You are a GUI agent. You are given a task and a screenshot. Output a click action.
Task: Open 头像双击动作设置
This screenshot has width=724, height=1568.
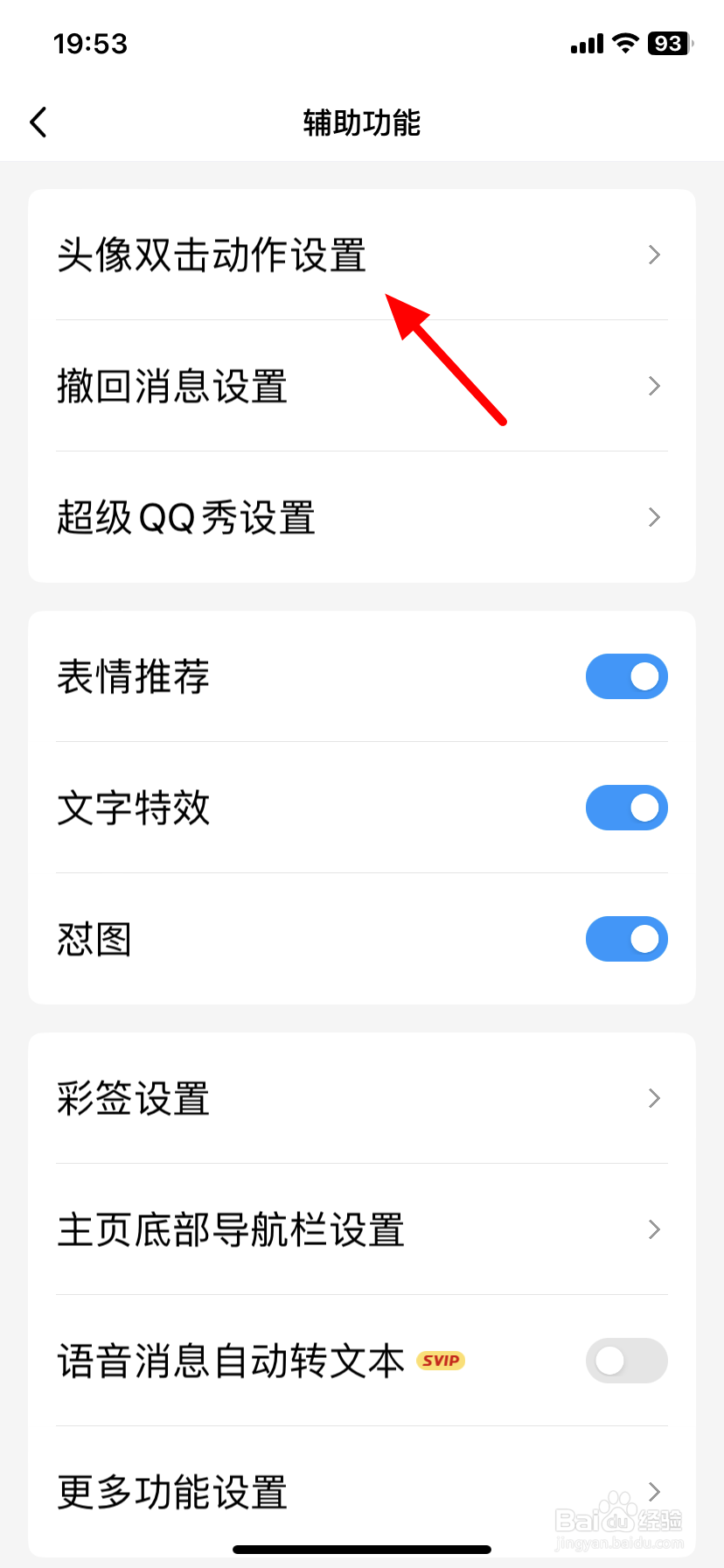point(362,255)
